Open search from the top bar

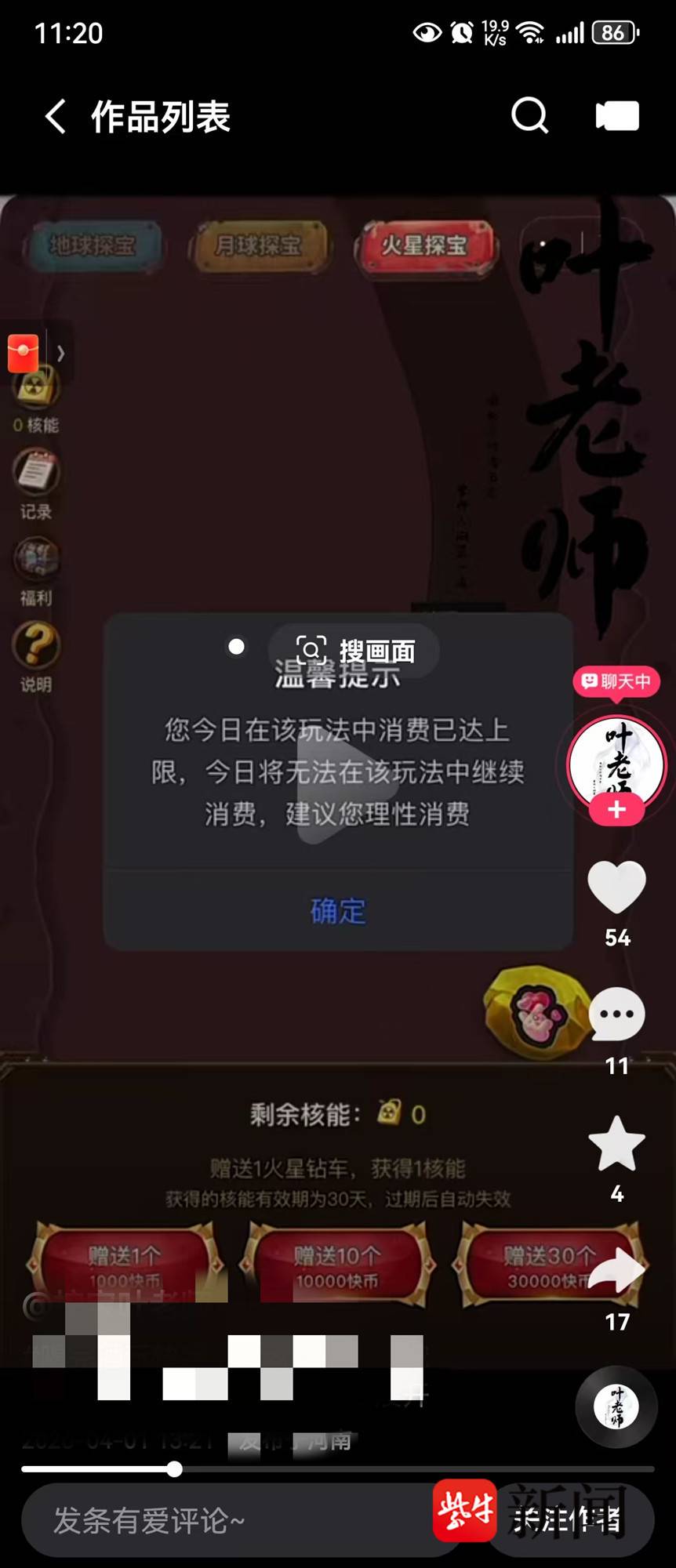tap(530, 116)
